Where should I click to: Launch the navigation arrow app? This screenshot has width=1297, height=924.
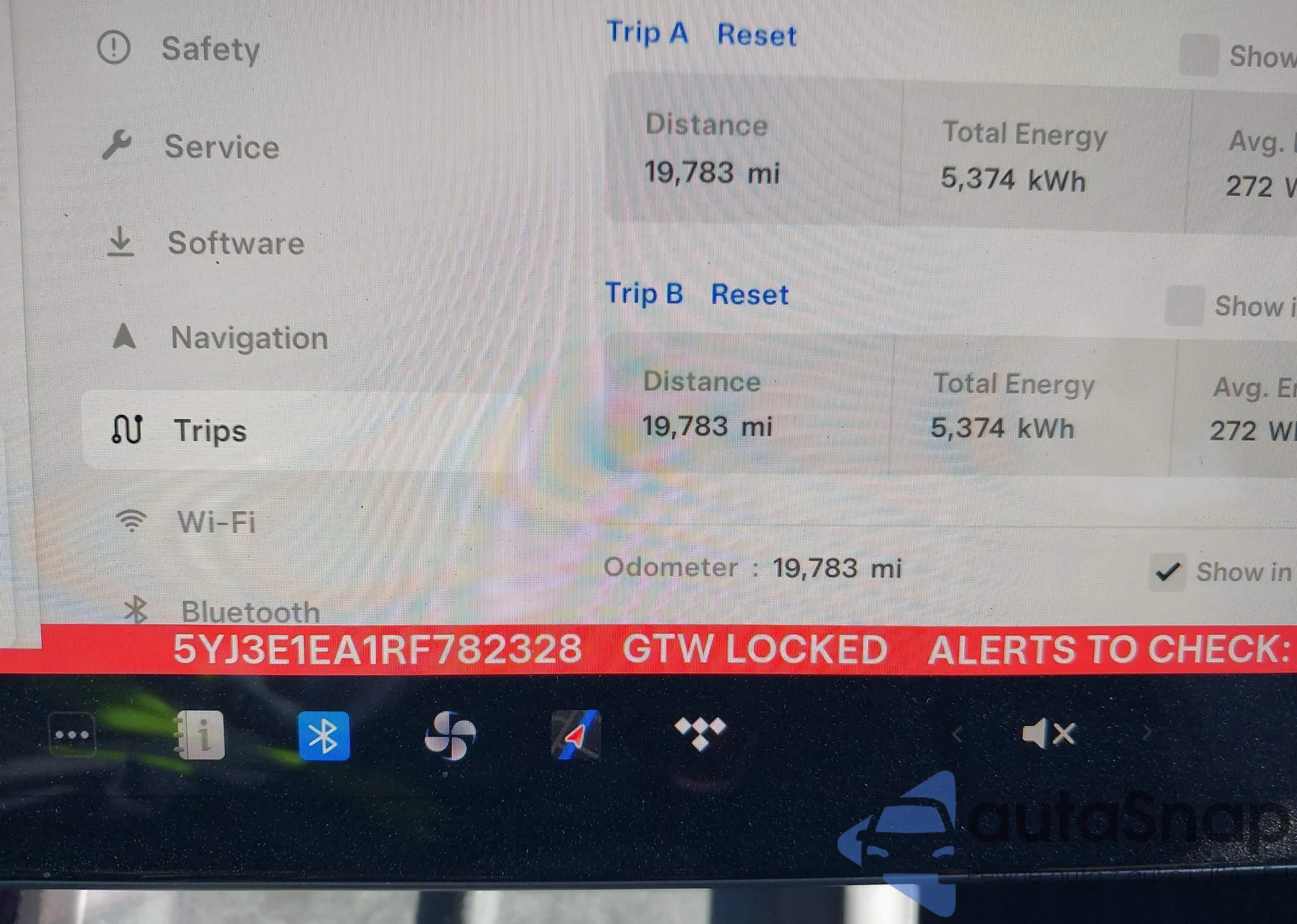(575, 735)
